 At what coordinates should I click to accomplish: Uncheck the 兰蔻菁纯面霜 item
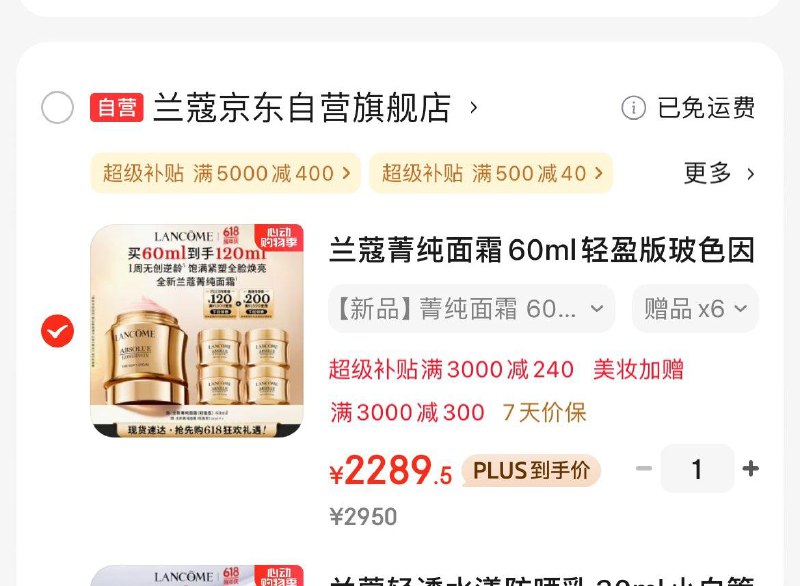(x=57, y=331)
